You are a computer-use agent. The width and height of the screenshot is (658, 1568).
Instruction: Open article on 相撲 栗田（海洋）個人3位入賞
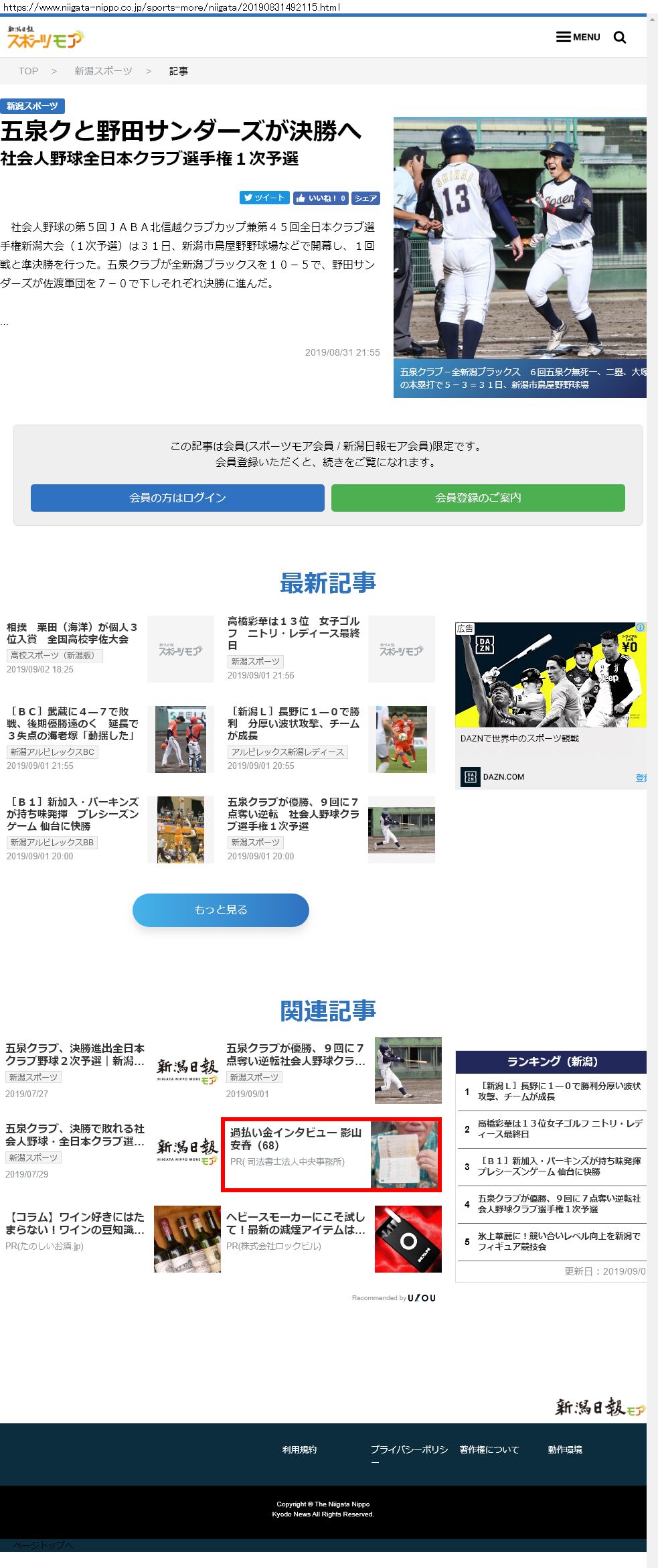pos(72,633)
